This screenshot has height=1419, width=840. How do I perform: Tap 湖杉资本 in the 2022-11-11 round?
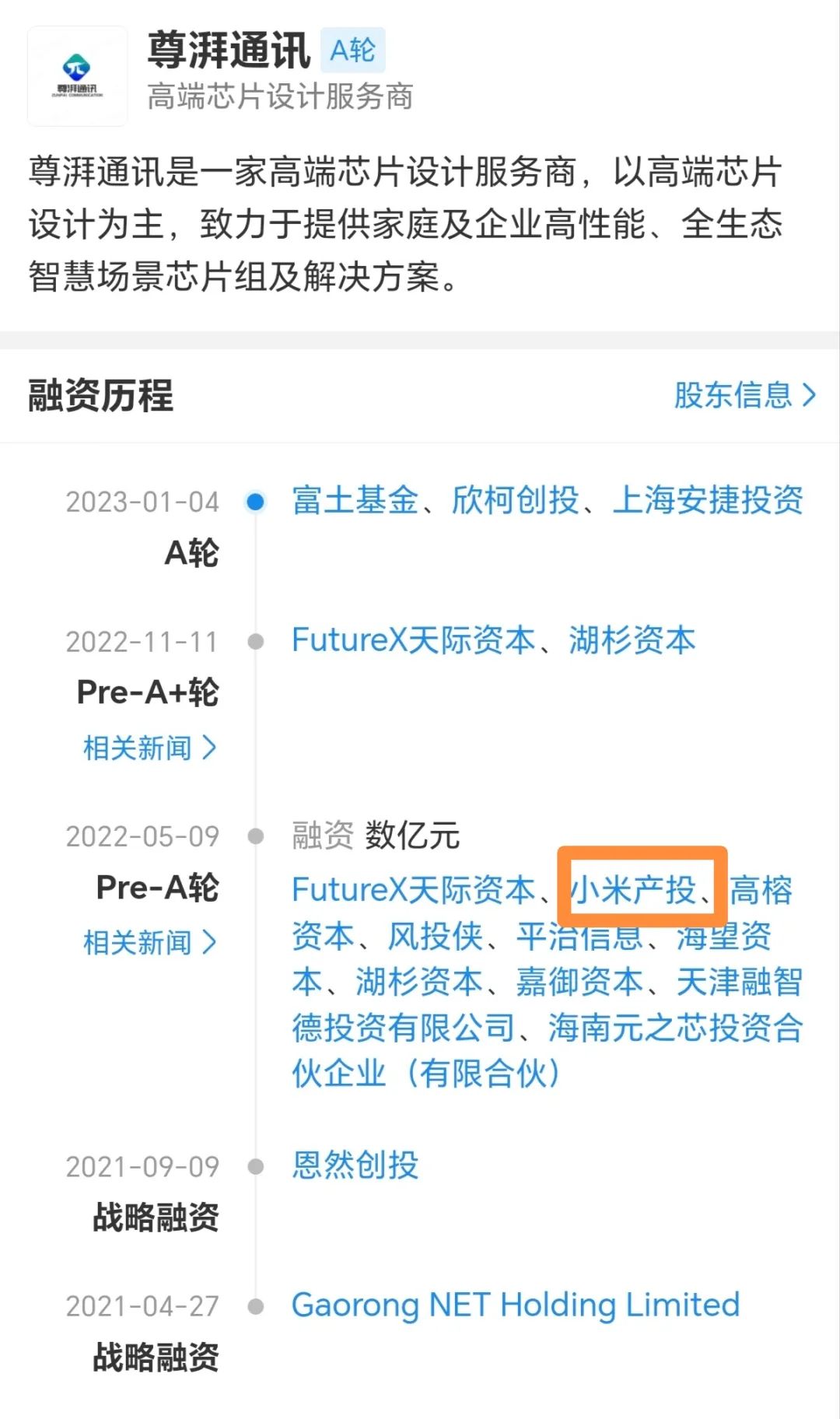pos(632,640)
